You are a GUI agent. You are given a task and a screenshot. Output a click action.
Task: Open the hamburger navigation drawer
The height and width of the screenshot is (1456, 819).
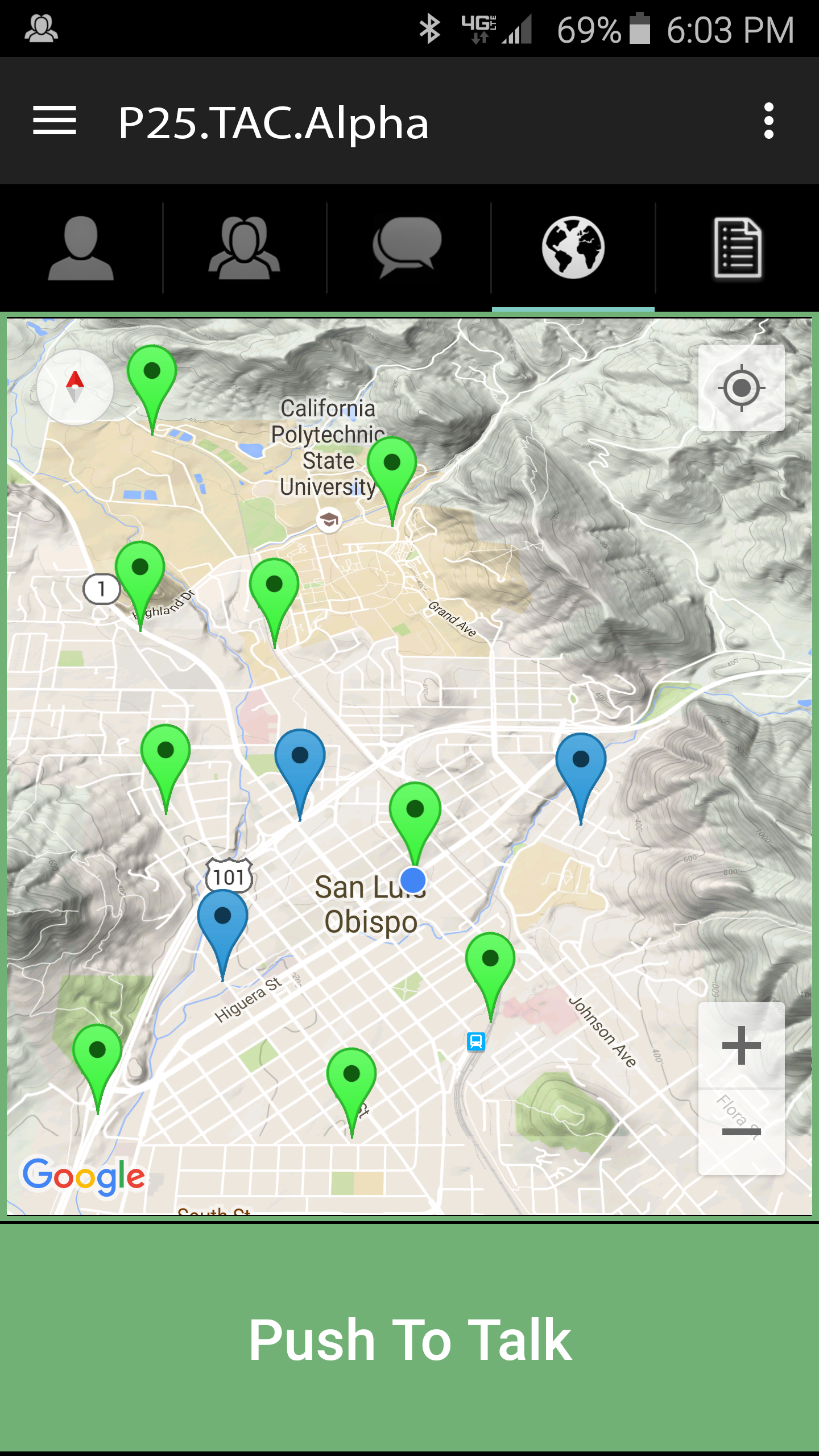click(54, 121)
